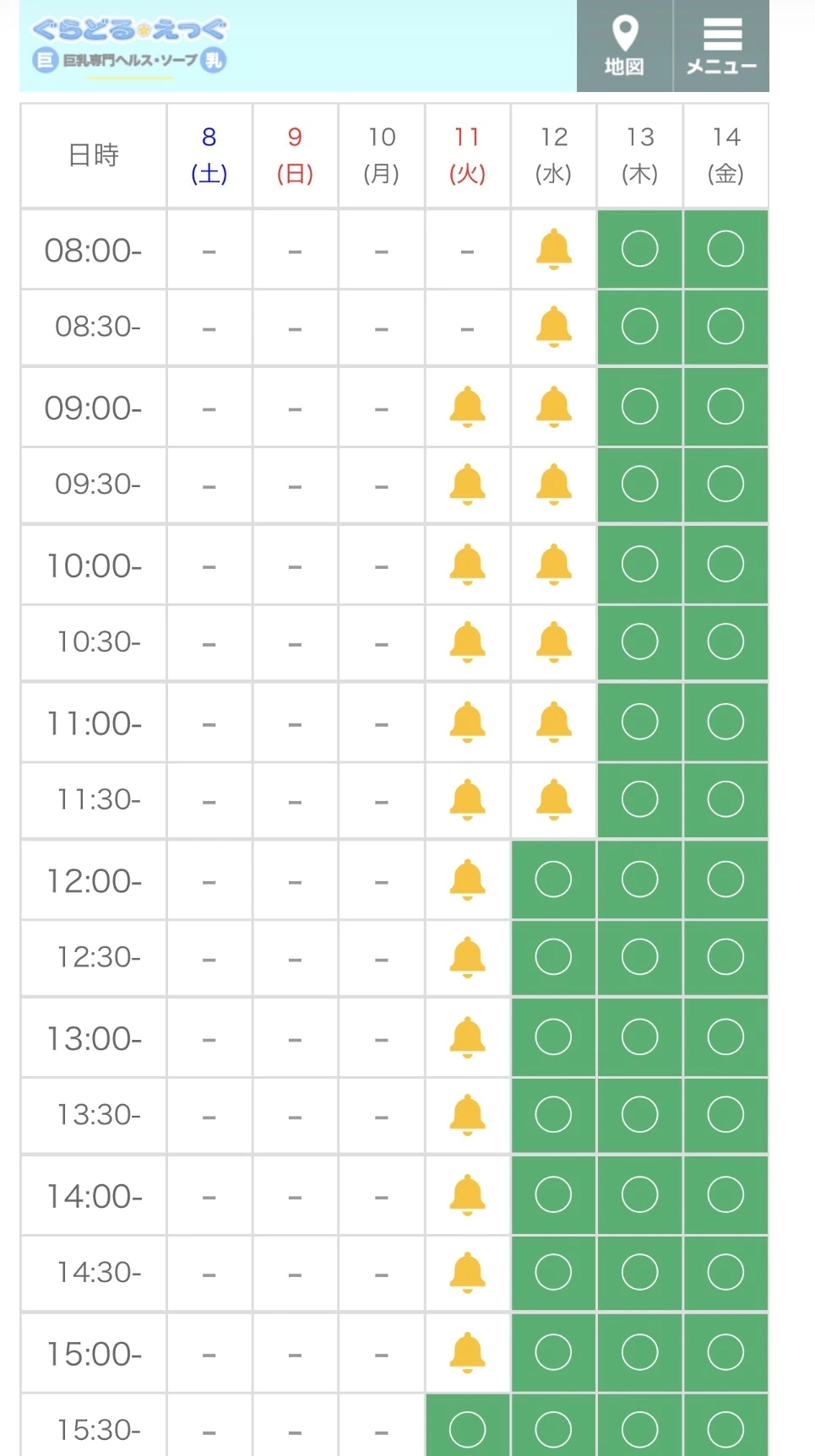This screenshot has height=1456, width=815.
Task: Tap the bell for 09:00 on Tuesday 11
Action: [468, 408]
